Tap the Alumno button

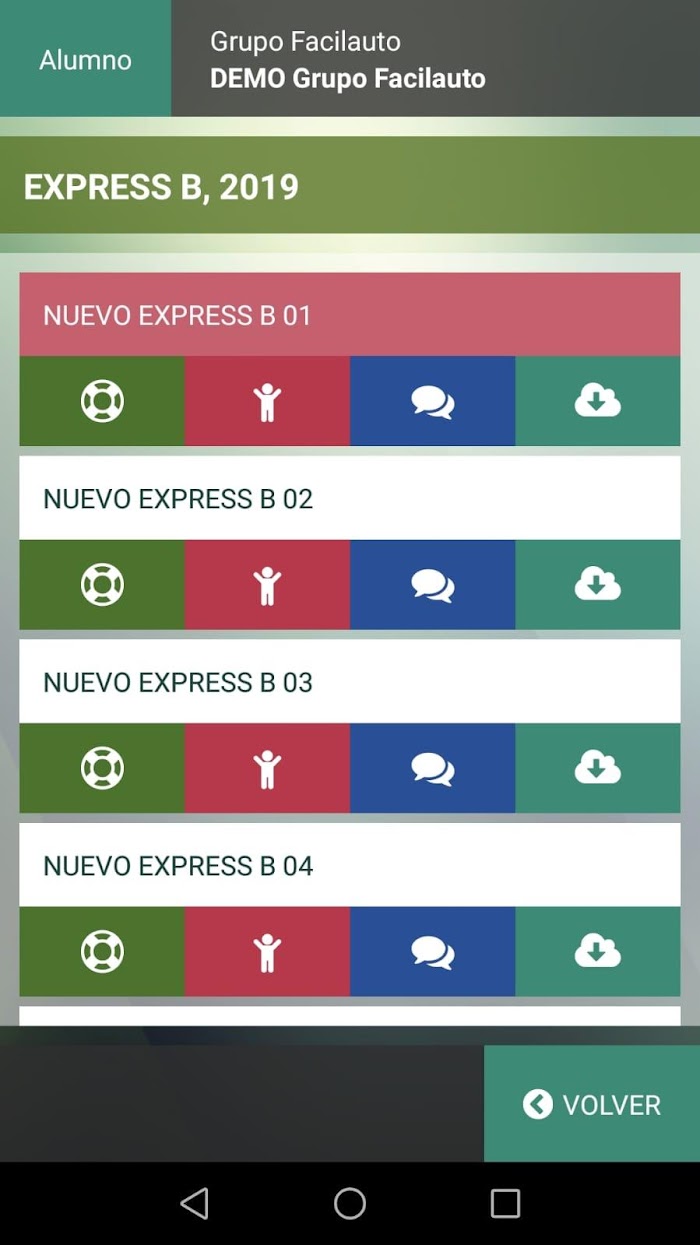pos(85,59)
